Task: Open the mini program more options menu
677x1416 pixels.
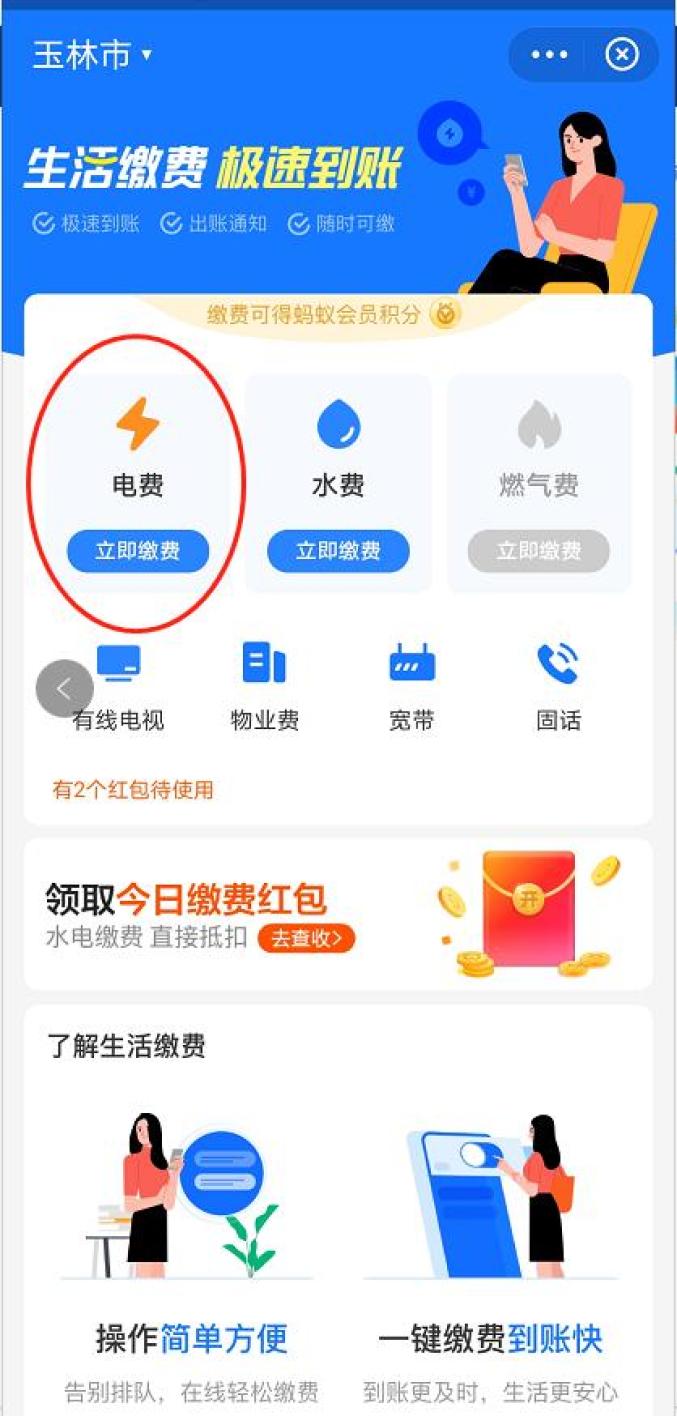Action: (x=549, y=55)
